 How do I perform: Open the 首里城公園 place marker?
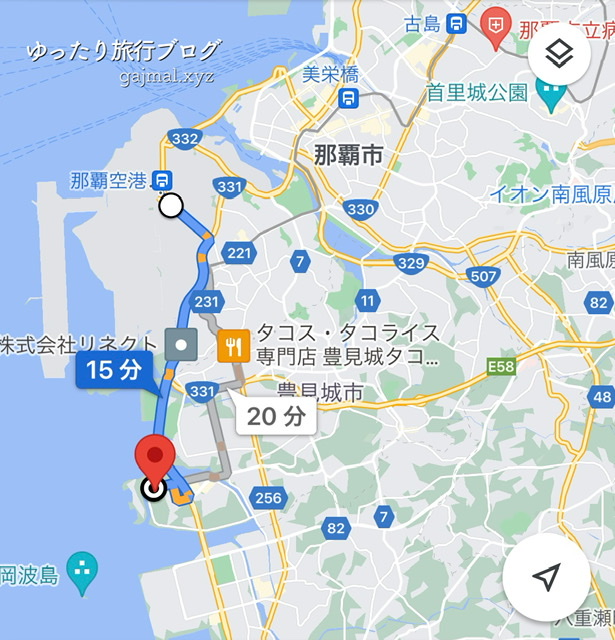pyautogui.click(x=550, y=93)
